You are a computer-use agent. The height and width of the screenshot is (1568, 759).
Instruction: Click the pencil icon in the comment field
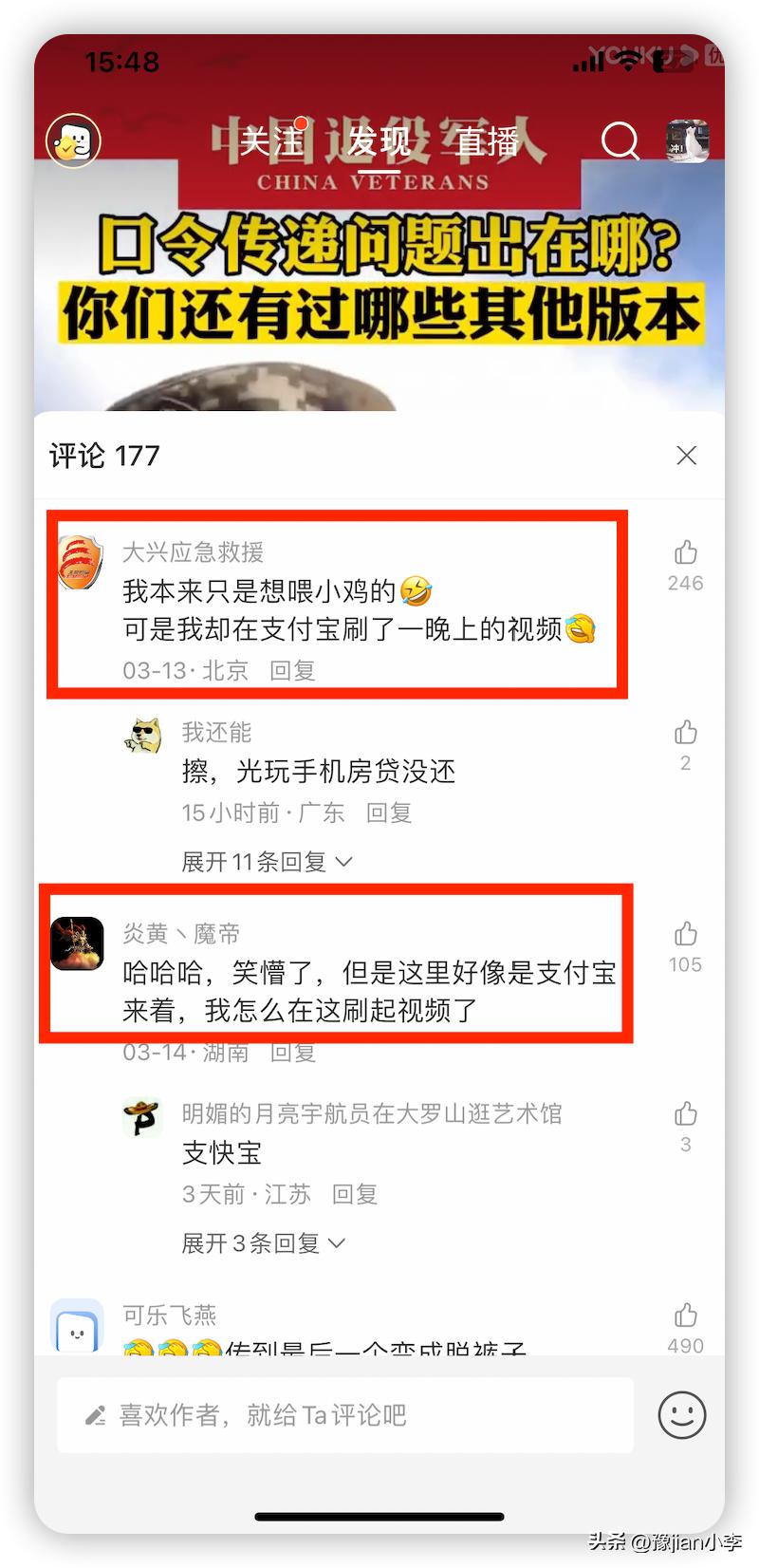93,1414
